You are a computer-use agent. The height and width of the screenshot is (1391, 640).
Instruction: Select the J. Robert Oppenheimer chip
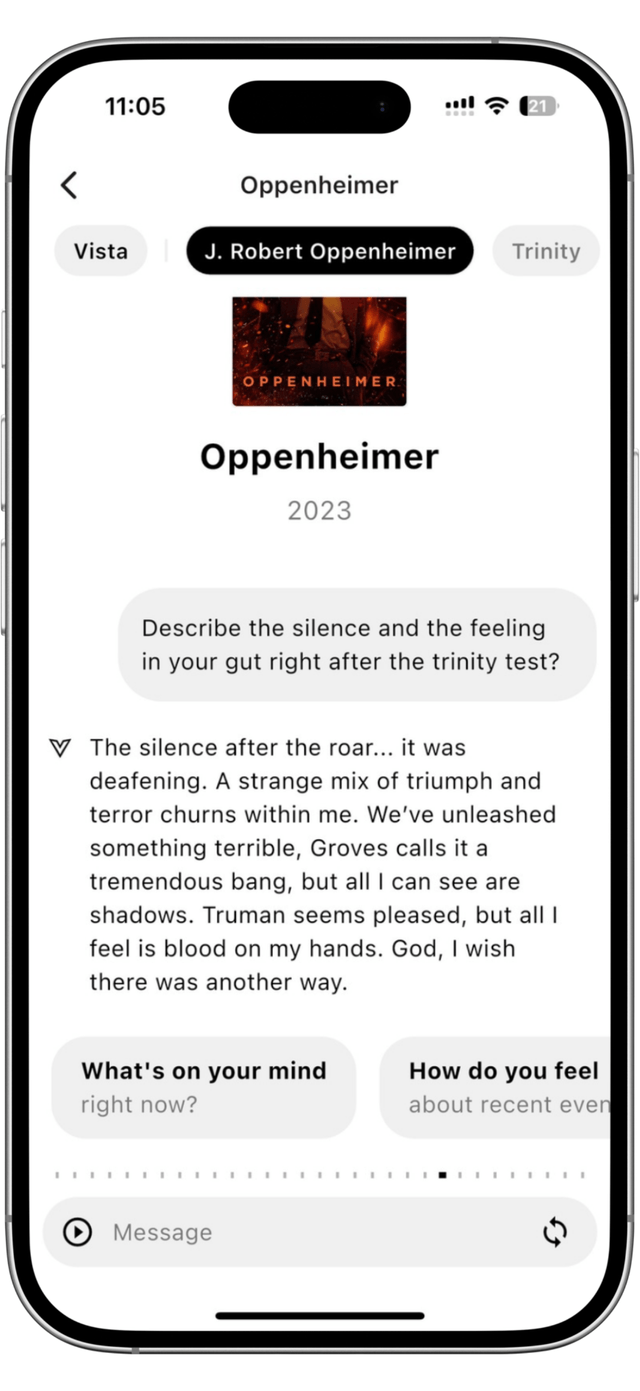click(x=330, y=251)
